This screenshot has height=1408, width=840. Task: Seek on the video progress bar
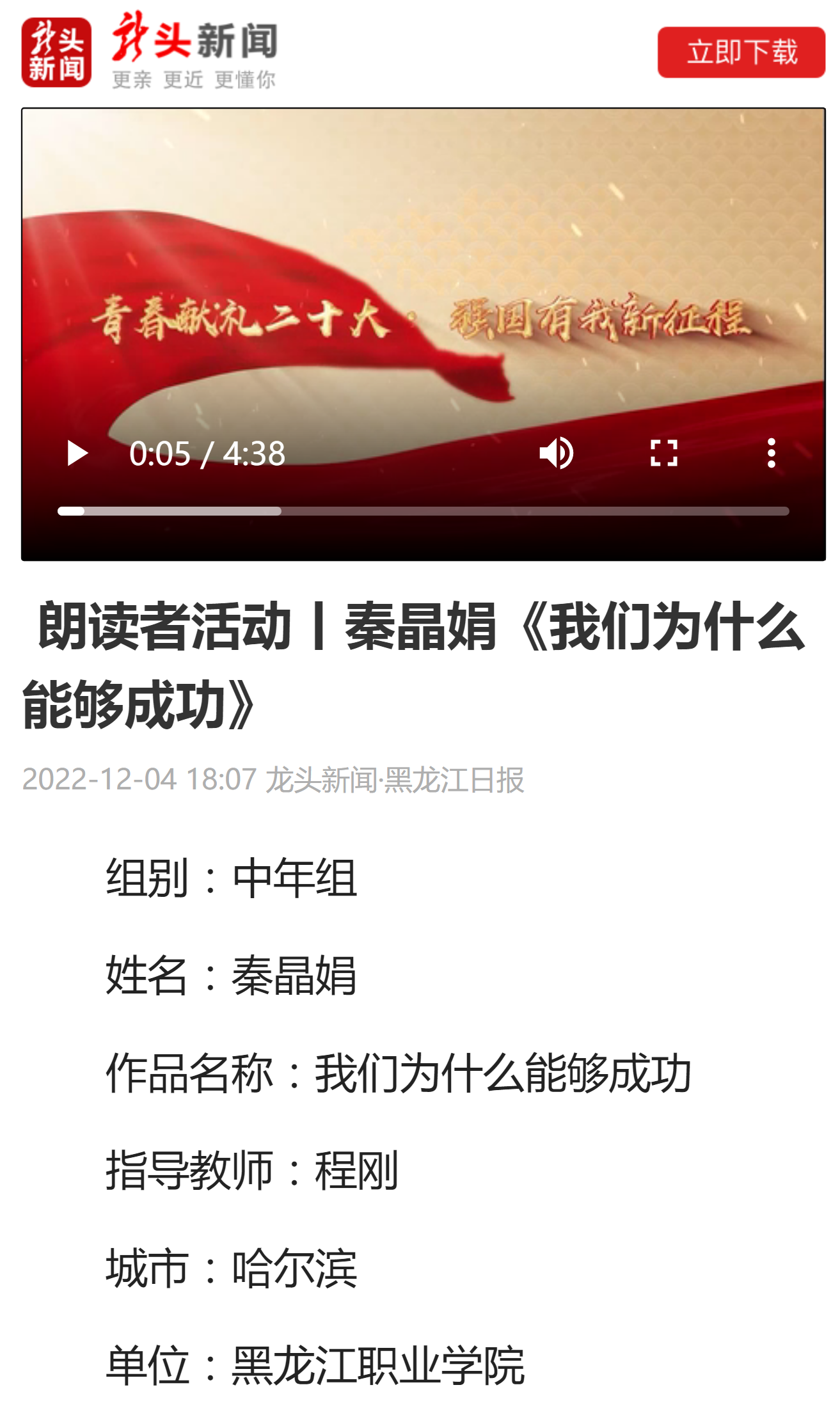[422, 511]
